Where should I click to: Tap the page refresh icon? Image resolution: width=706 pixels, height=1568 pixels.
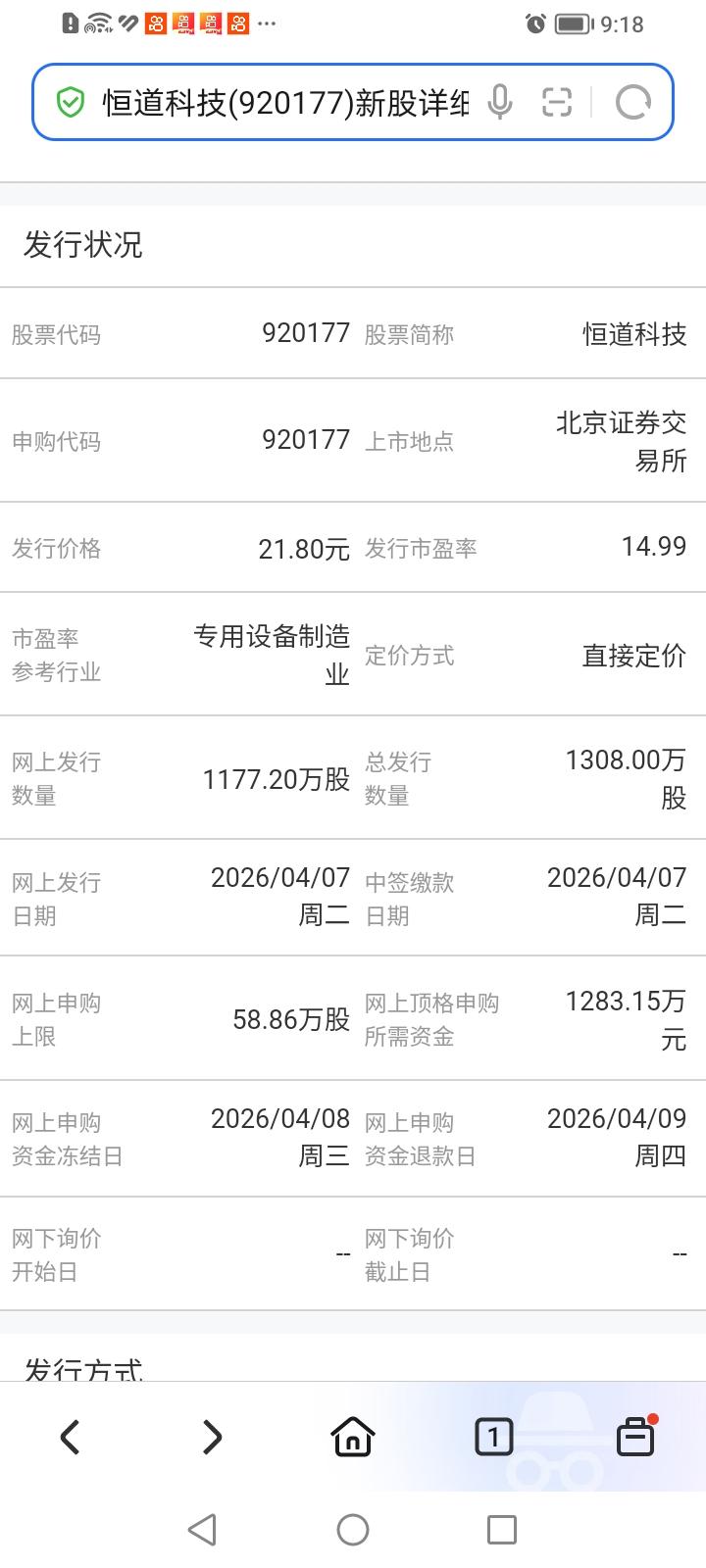point(633,101)
